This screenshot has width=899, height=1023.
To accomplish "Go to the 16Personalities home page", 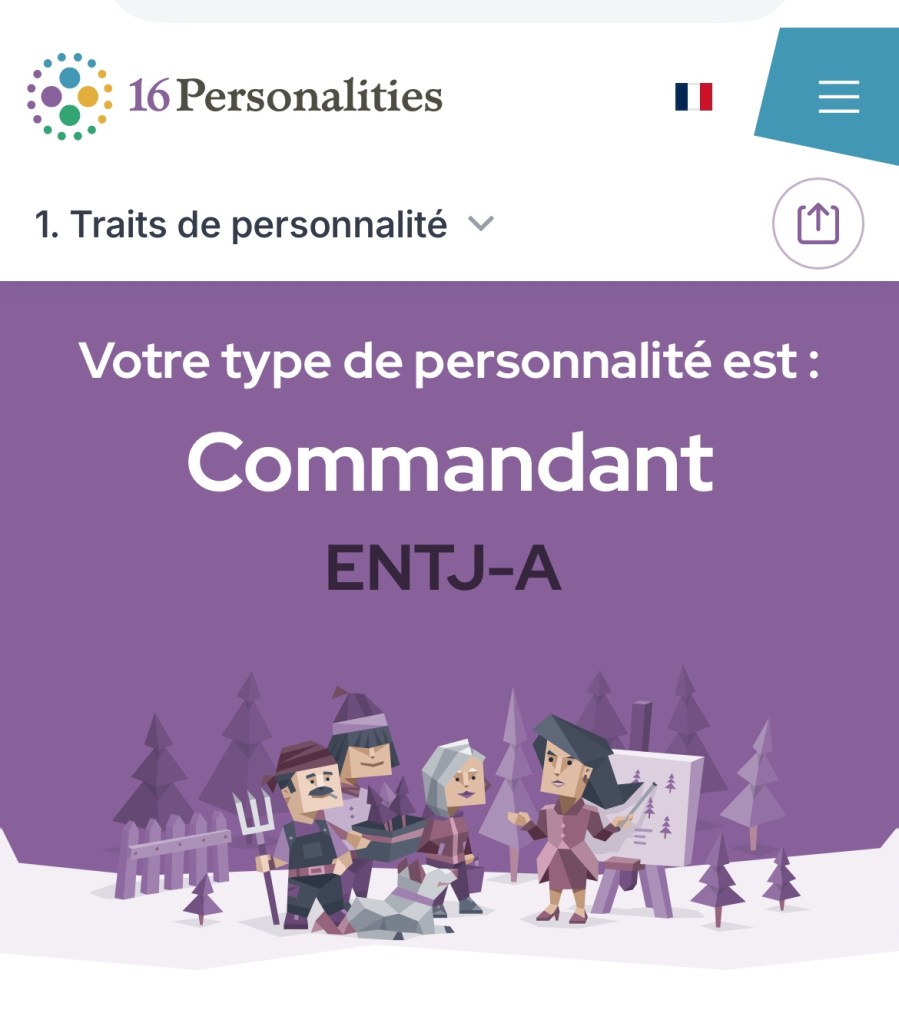I will coord(235,96).
